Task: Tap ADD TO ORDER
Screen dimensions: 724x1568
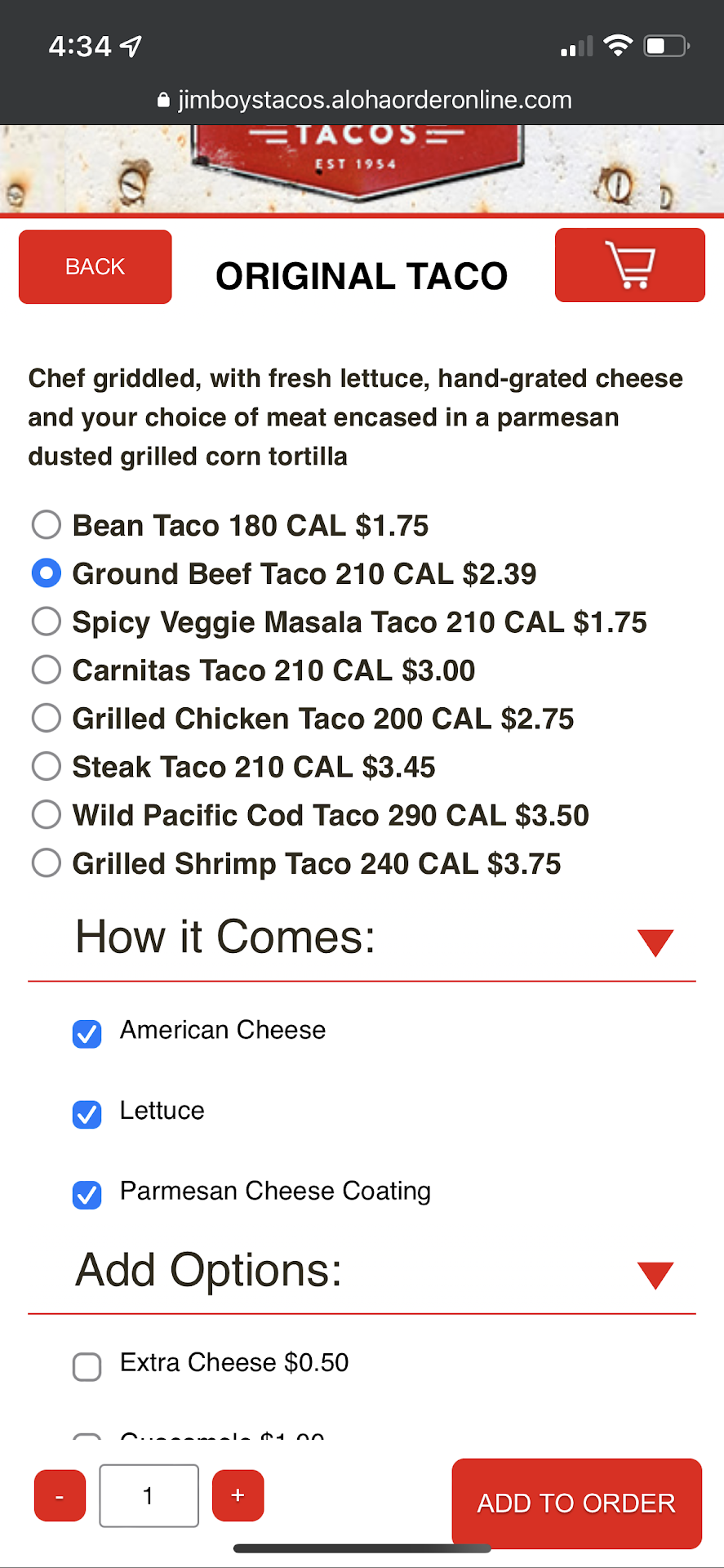Action: click(x=576, y=1503)
